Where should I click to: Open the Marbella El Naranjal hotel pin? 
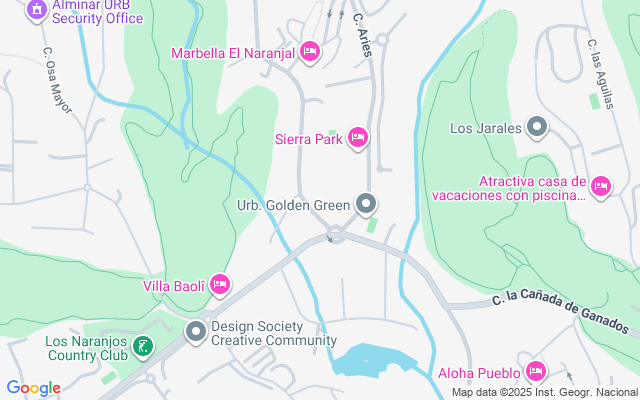tap(310, 52)
